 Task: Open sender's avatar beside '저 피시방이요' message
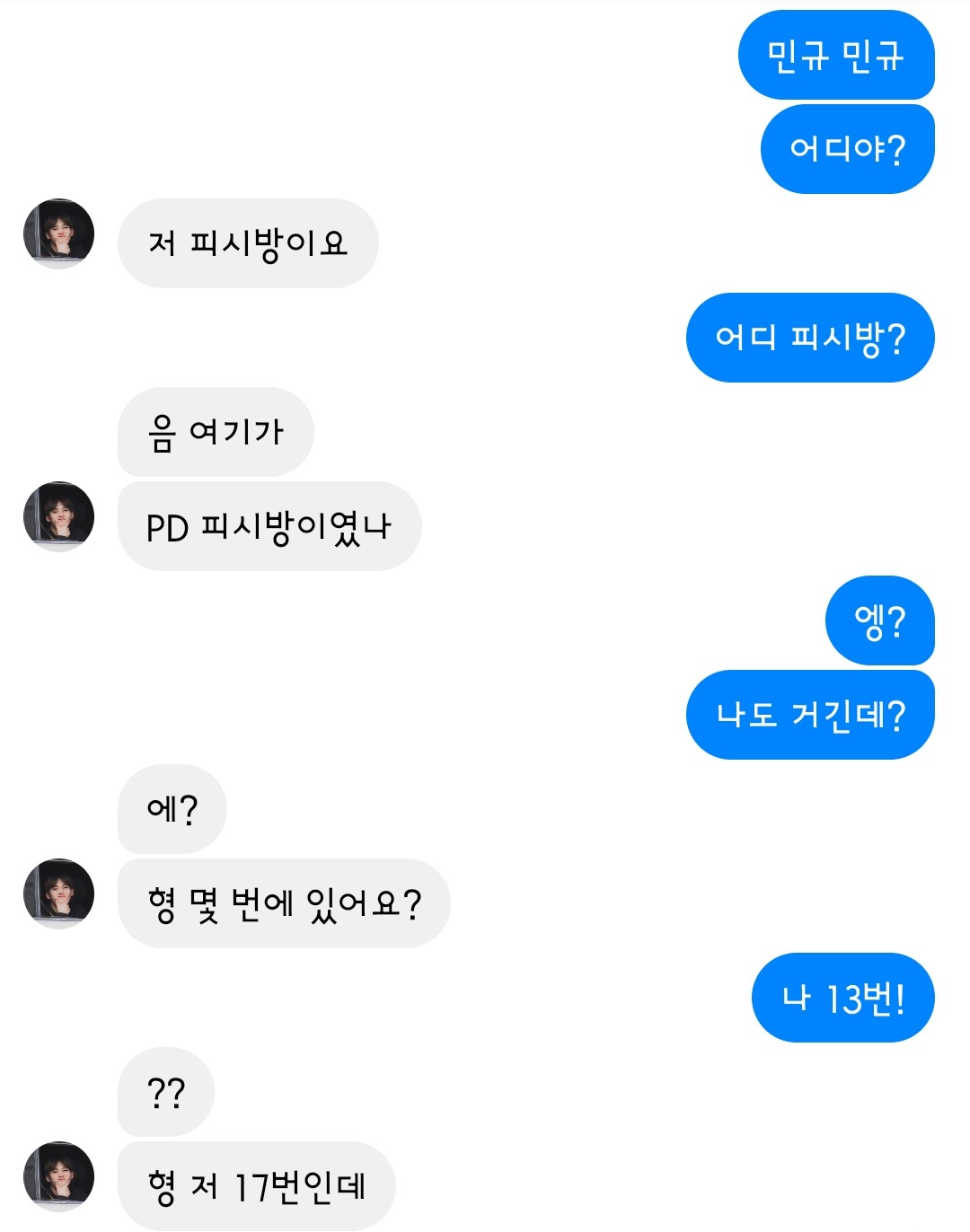[58, 233]
